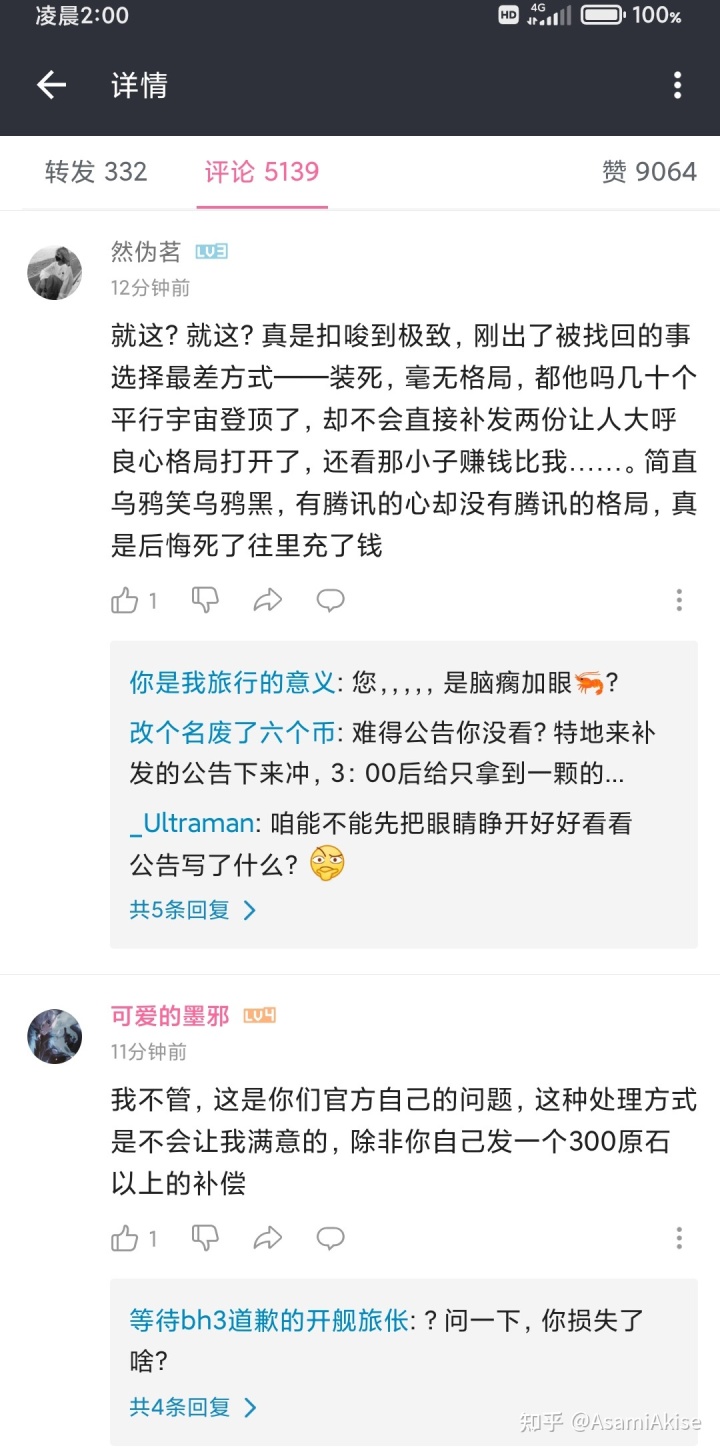The width and height of the screenshot is (720, 1452).
Task: Select the 评论 5139 tab
Action: [x=262, y=172]
